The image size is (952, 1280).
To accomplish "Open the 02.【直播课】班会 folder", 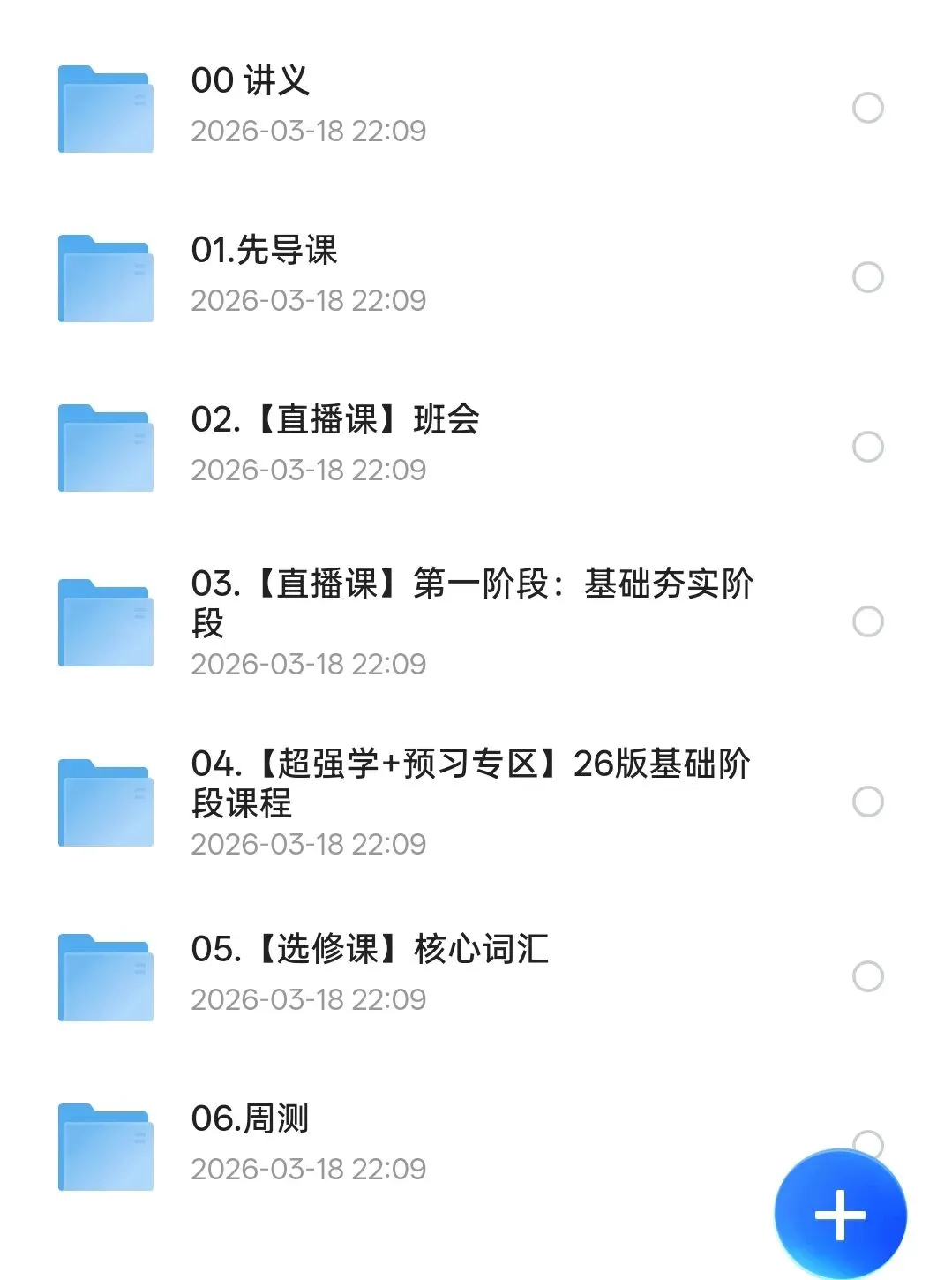I will (x=335, y=420).
